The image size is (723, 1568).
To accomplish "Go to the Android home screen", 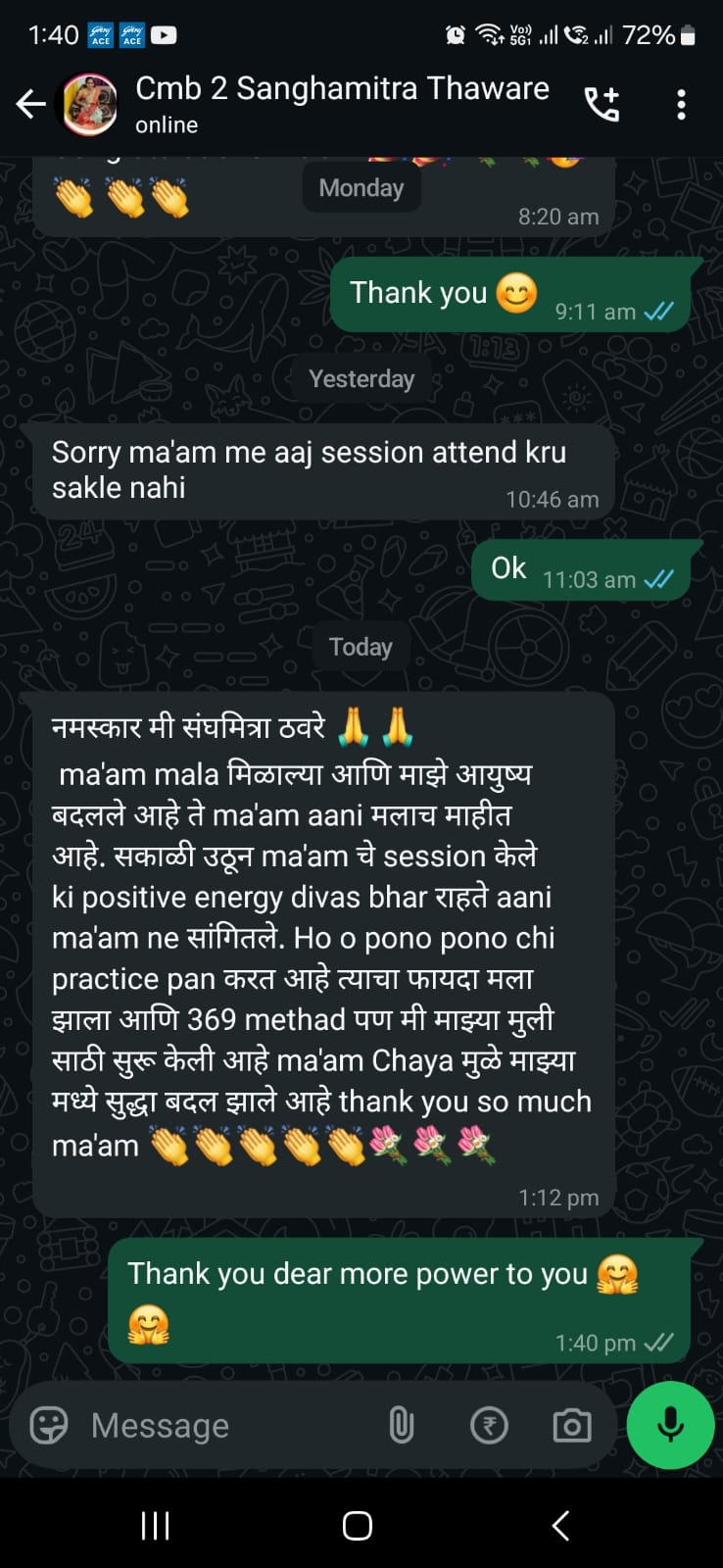I will [358, 1525].
